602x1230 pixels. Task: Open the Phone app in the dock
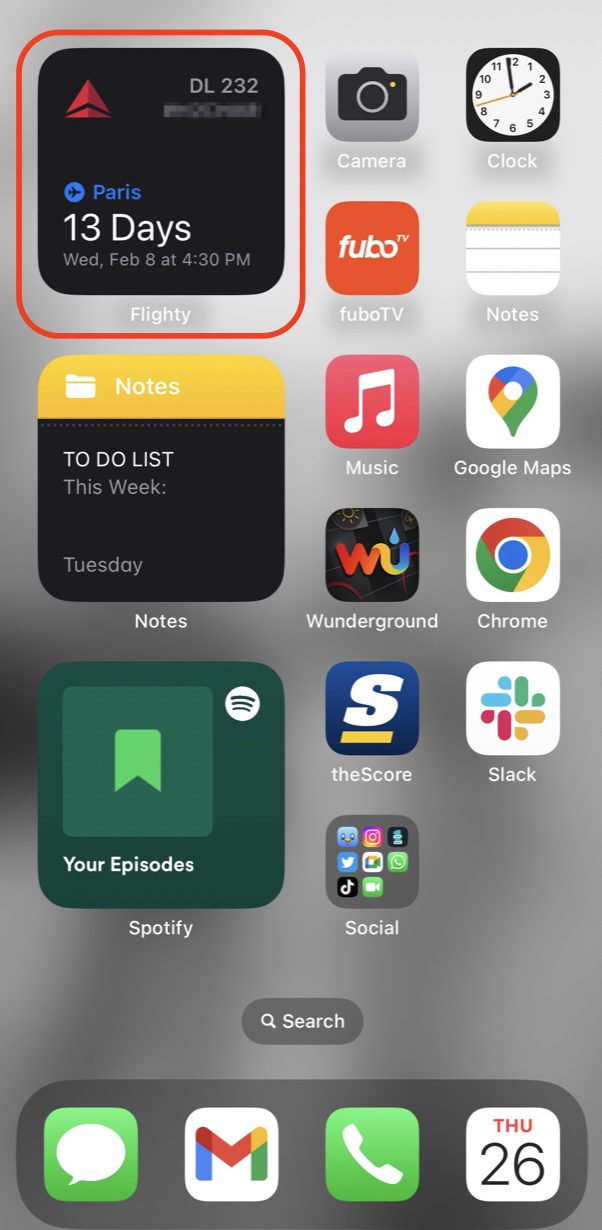click(372, 1154)
